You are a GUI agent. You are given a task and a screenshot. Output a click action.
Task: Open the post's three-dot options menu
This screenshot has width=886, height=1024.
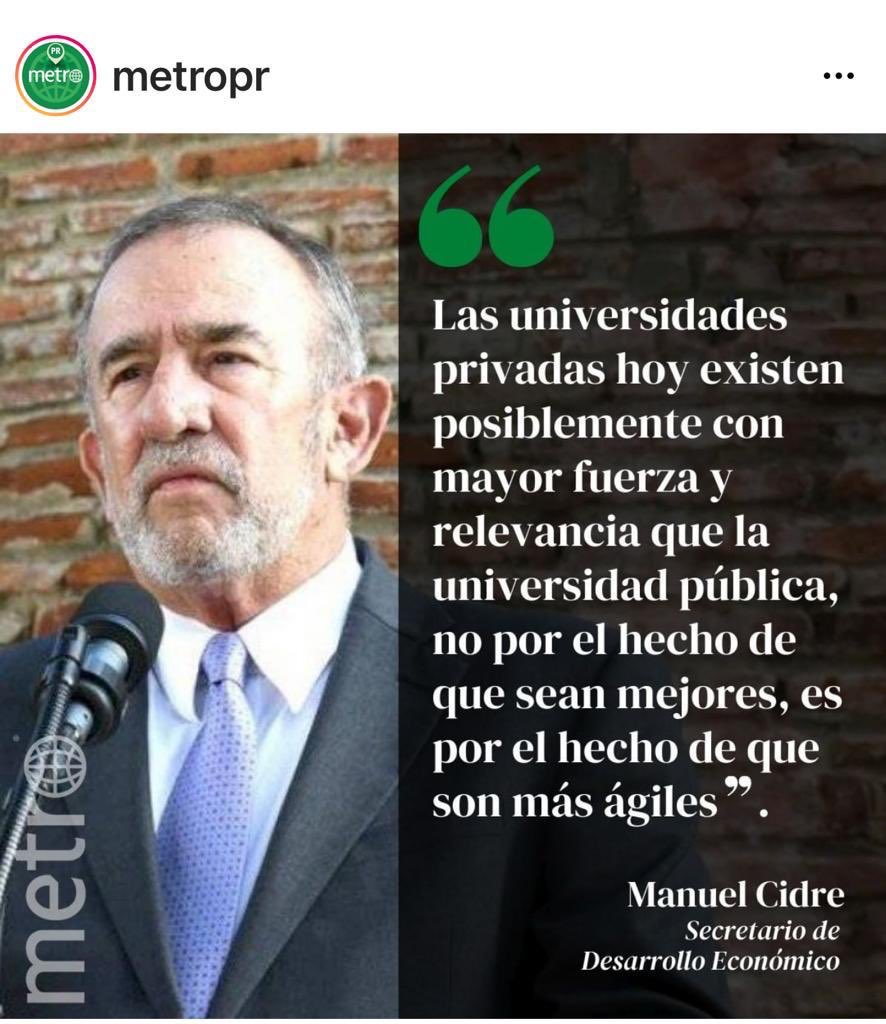pyautogui.click(x=838, y=76)
